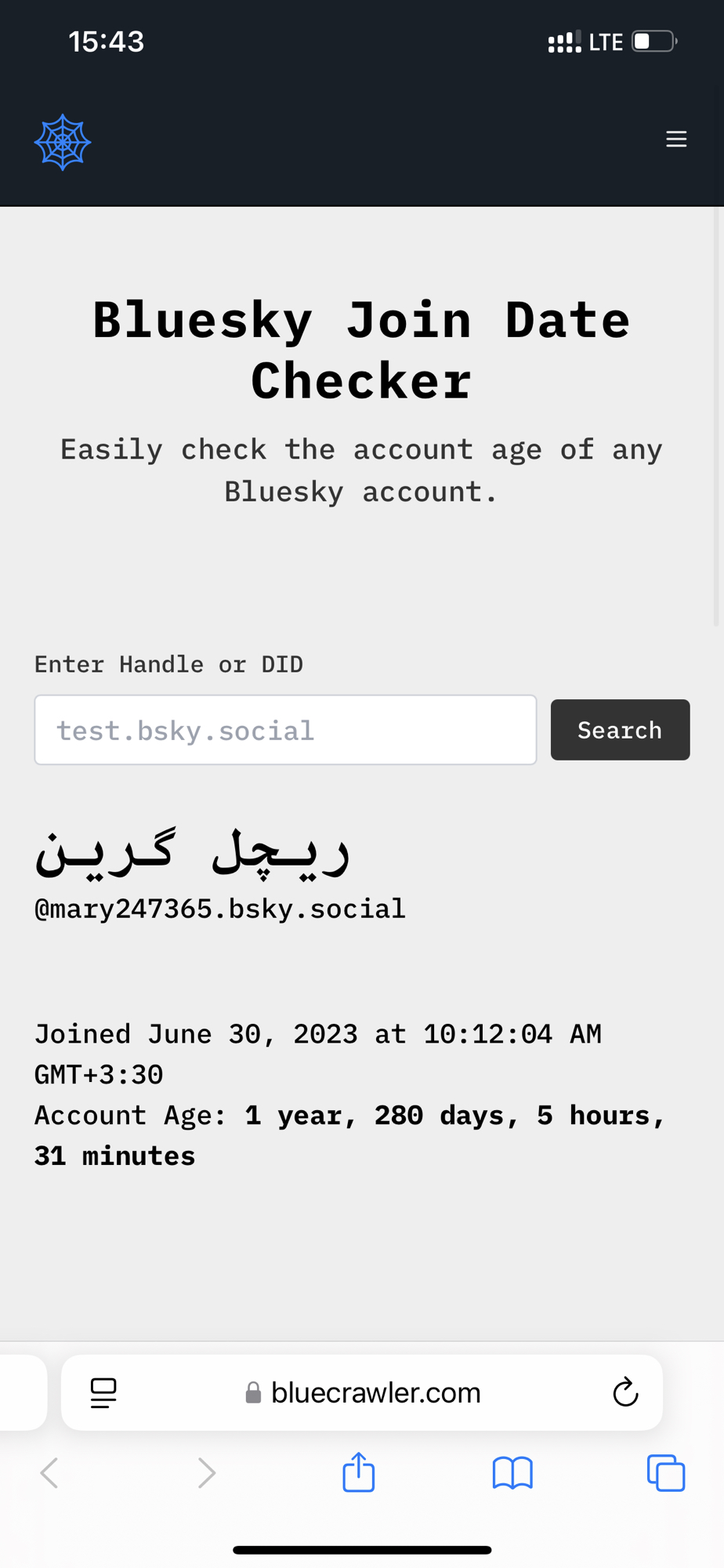
Task: Go back to the previous page
Action: point(49,1473)
